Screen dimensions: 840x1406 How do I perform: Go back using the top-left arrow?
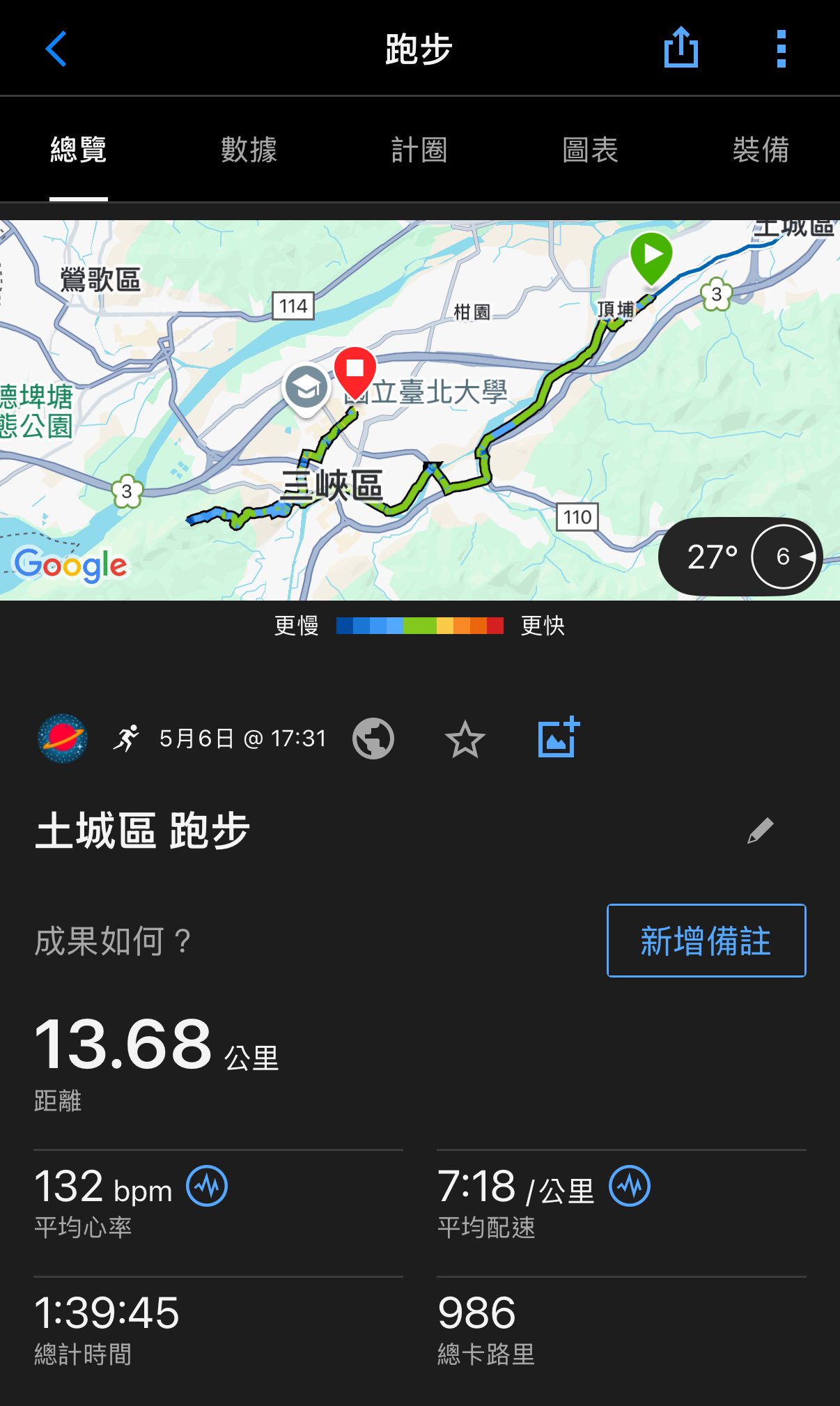[56, 49]
